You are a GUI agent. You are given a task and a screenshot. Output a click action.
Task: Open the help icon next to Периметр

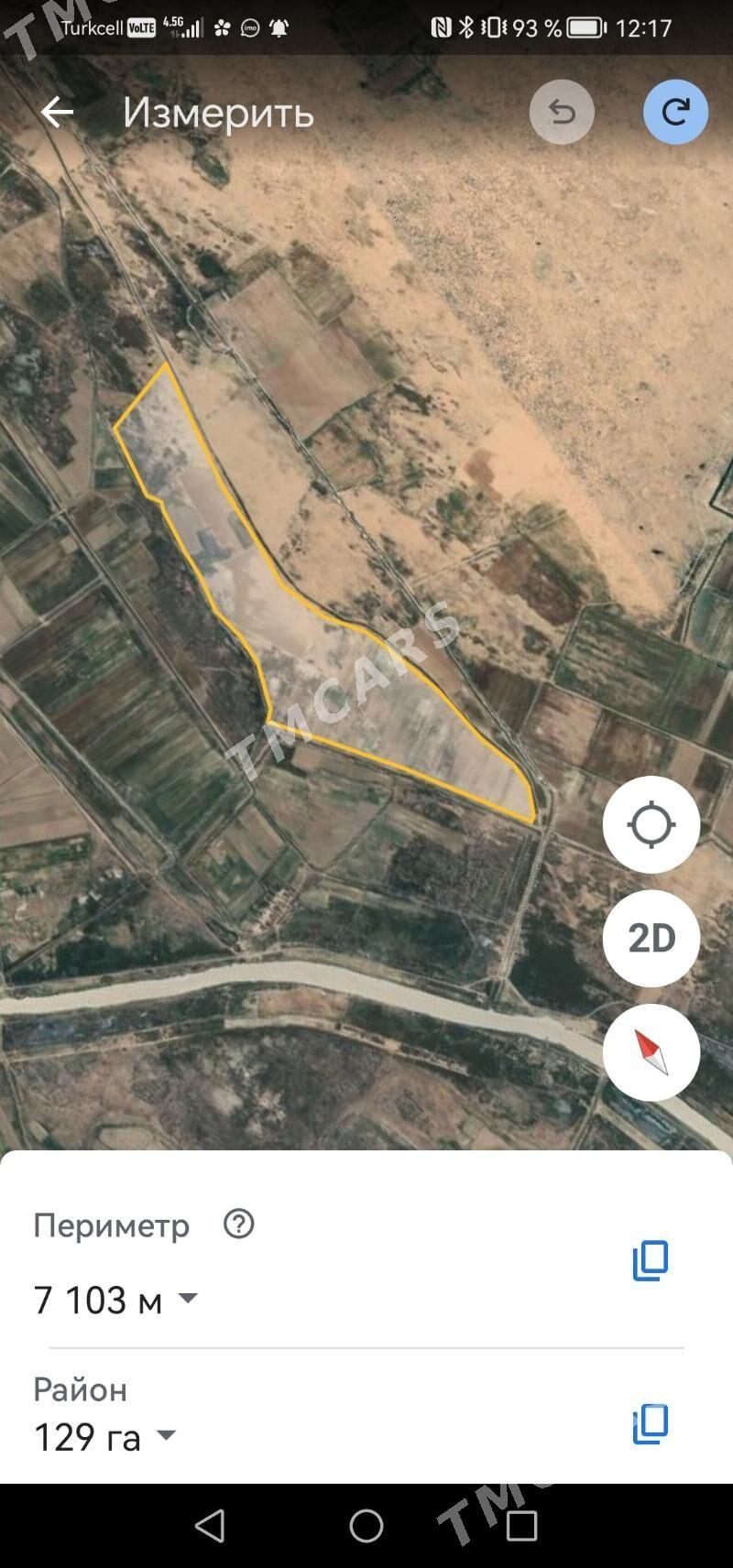pos(239,1224)
